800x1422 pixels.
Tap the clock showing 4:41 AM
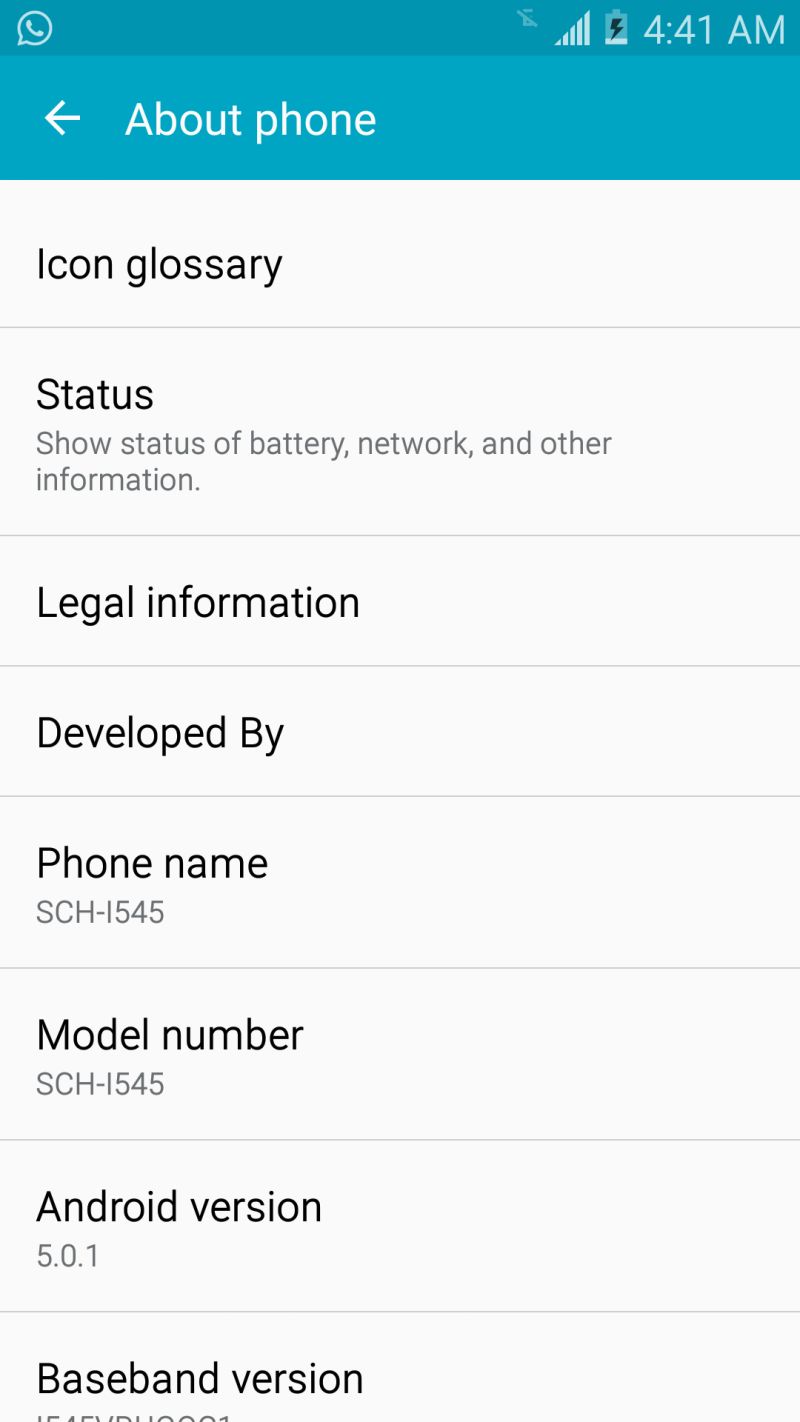[712, 30]
